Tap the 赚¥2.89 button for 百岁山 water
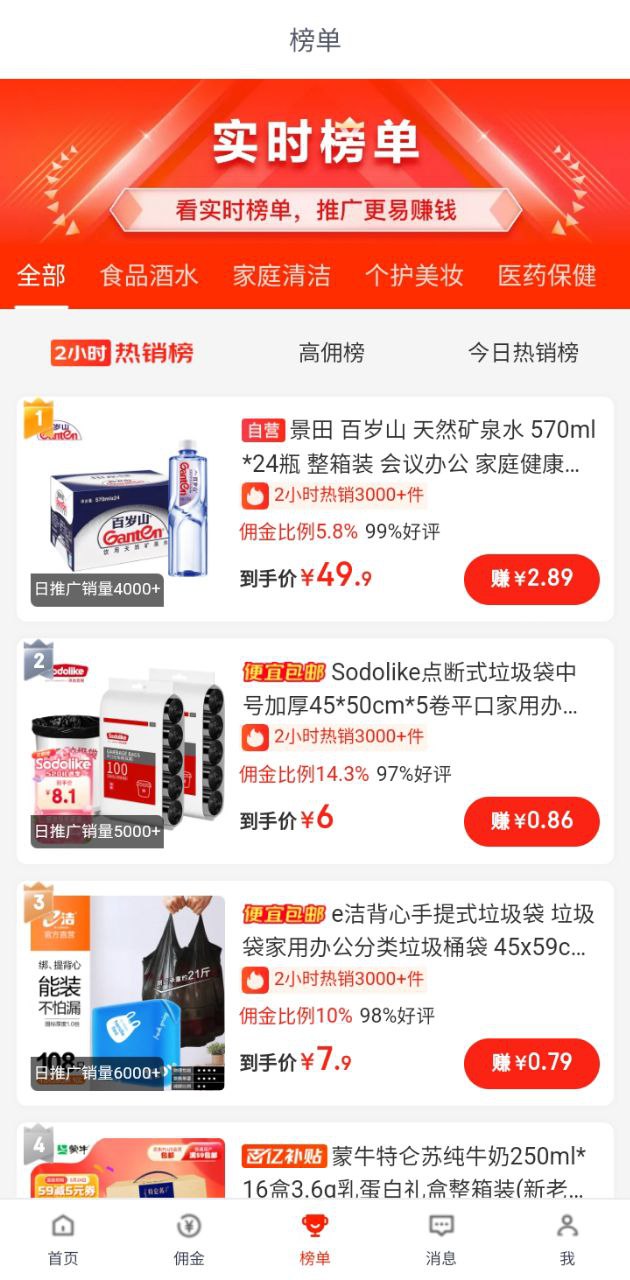Screen dimensions: 630x1280 coord(531,578)
